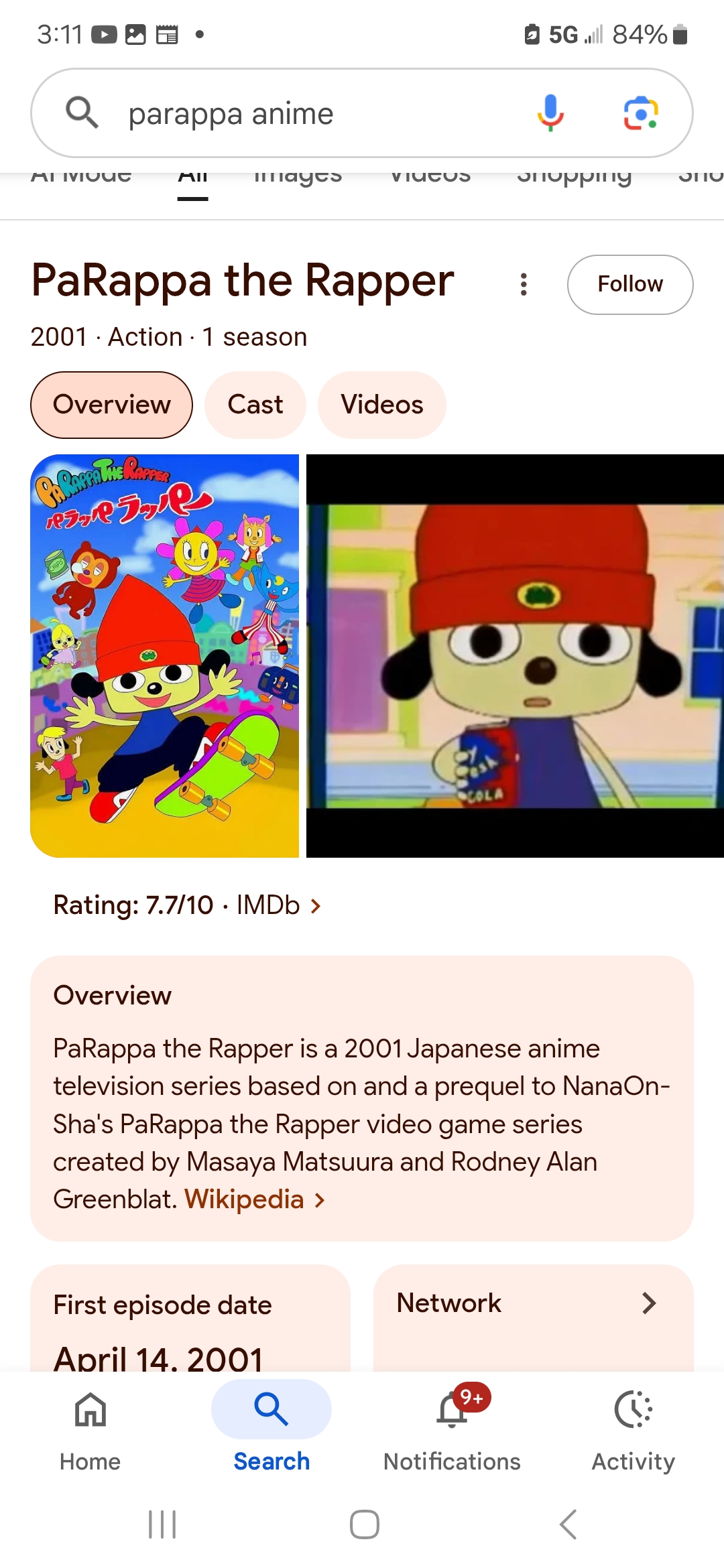Screen dimensions: 724x1568
Task: Start a voice search with the microphone
Action: (x=550, y=113)
